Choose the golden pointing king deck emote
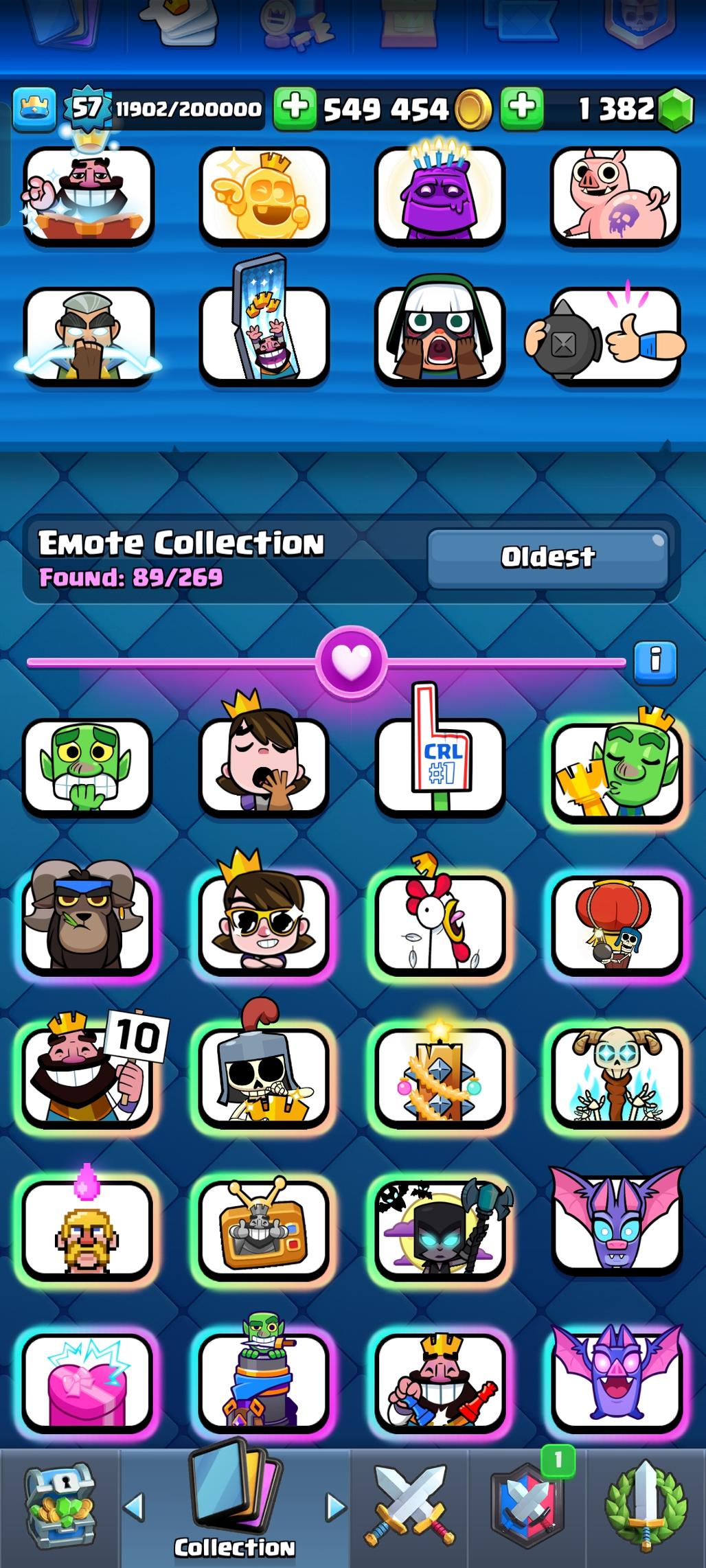Image resolution: width=706 pixels, height=1568 pixels. click(x=264, y=196)
